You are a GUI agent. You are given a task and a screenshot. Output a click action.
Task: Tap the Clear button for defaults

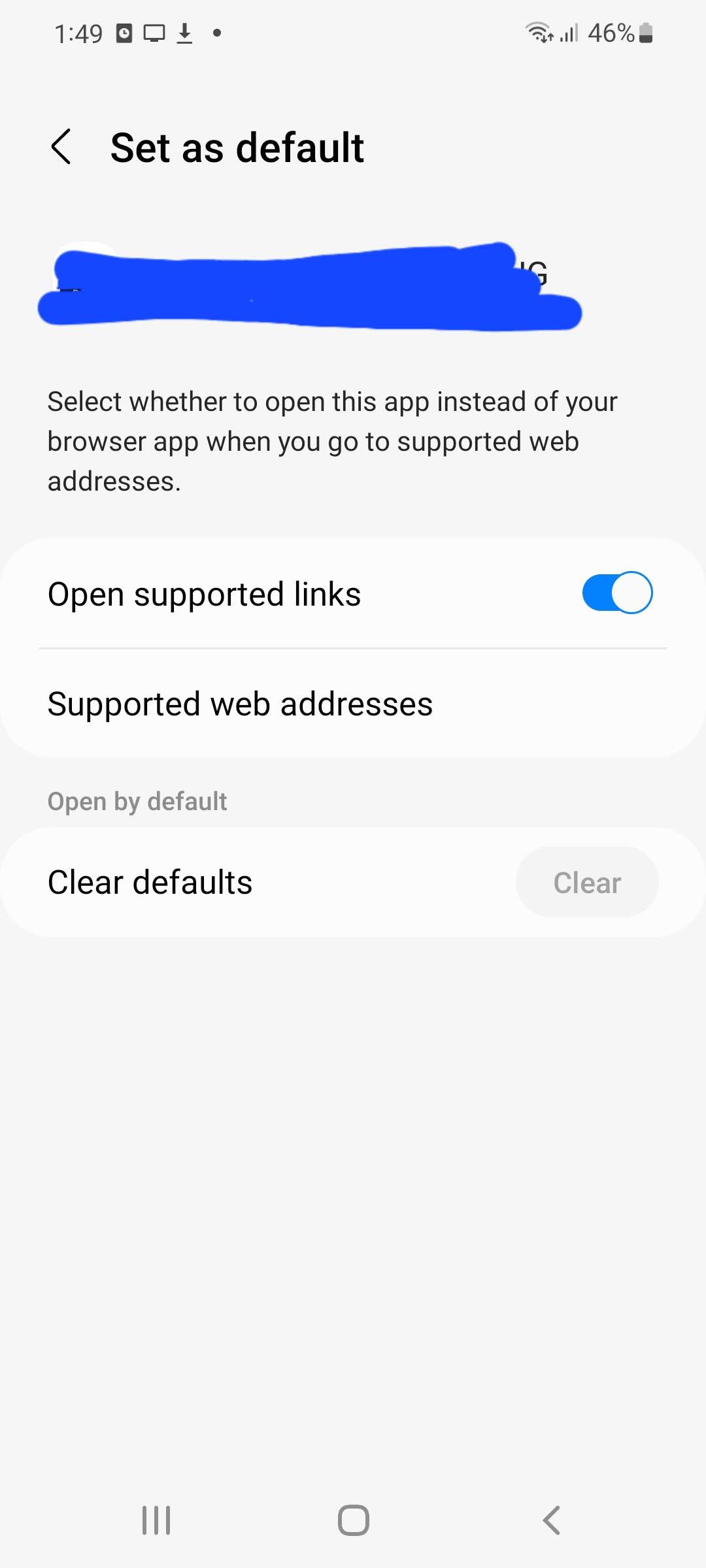586,883
